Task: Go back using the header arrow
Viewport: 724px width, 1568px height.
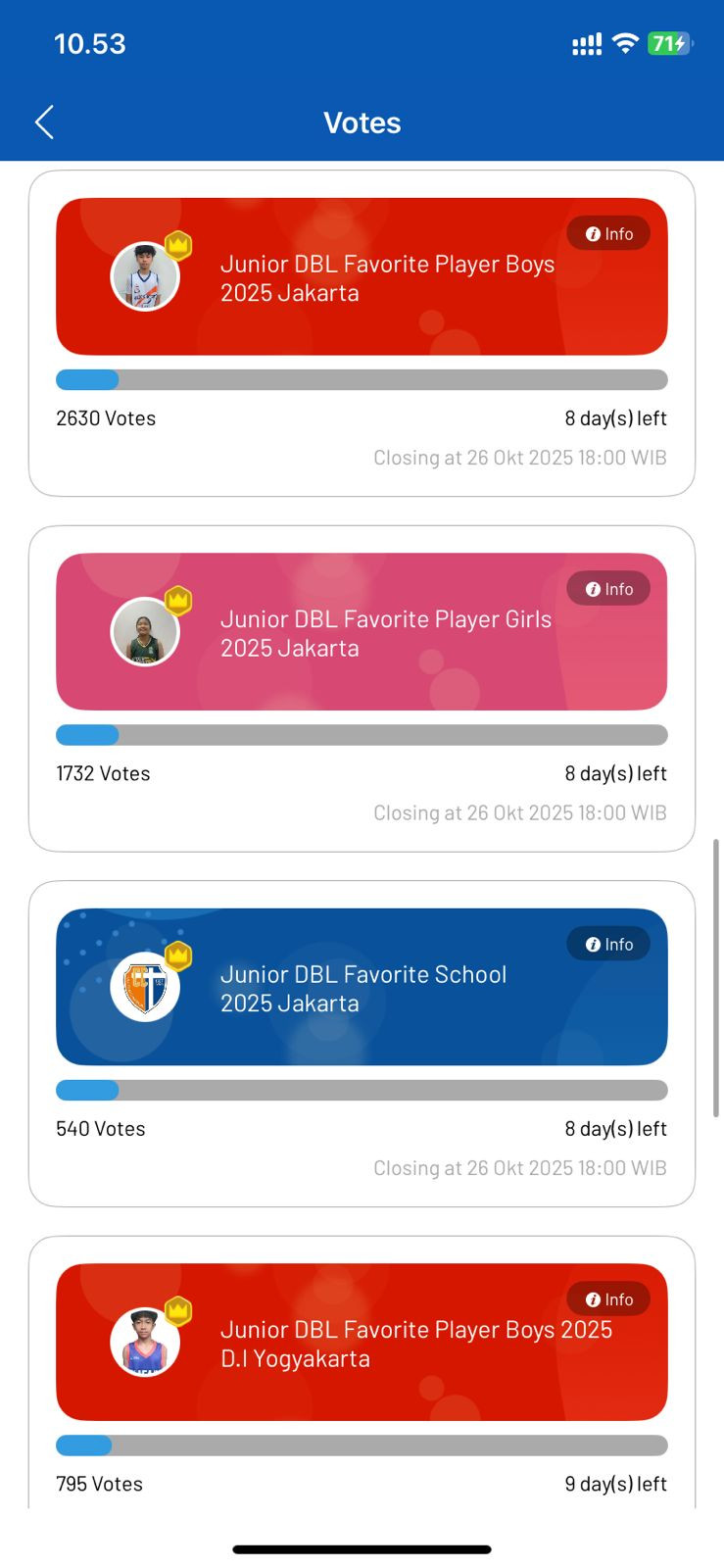Action: [x=44, y=122]
